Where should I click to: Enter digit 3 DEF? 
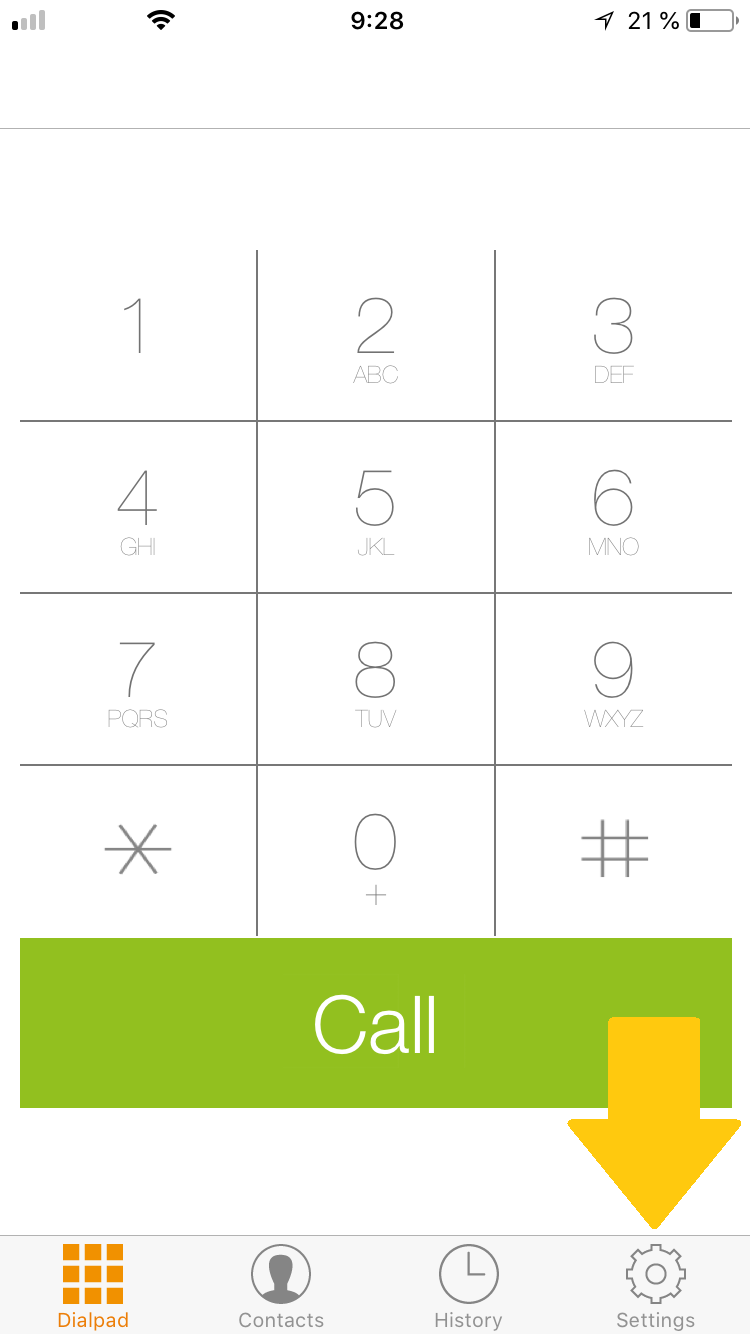614,335
